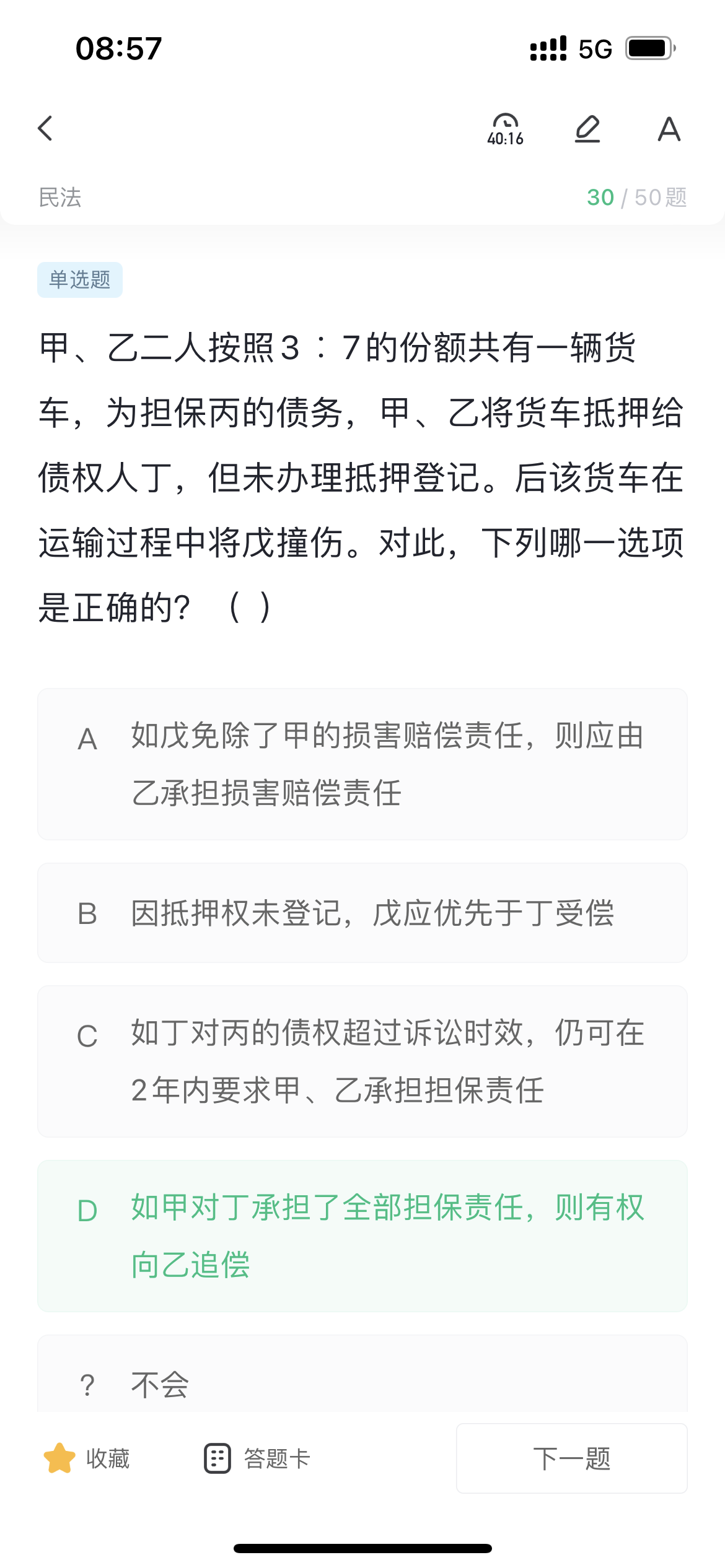The width and height of the screenshot is (725, 1568).
Task: Open the font size A setting
Action: pos(669,129)
